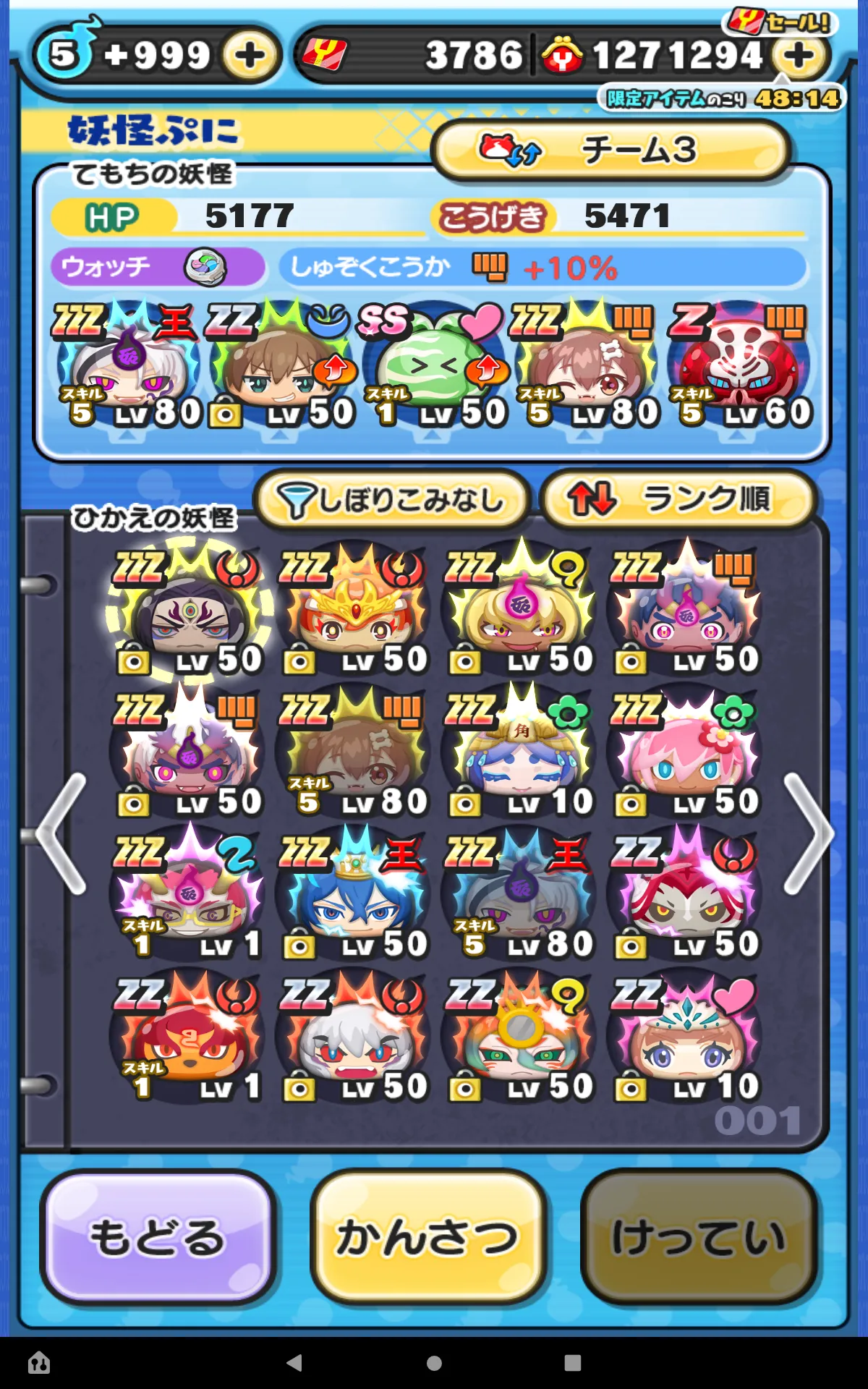
Task: Tap the plus button beside +999 stamina
Action: [250, 55]
